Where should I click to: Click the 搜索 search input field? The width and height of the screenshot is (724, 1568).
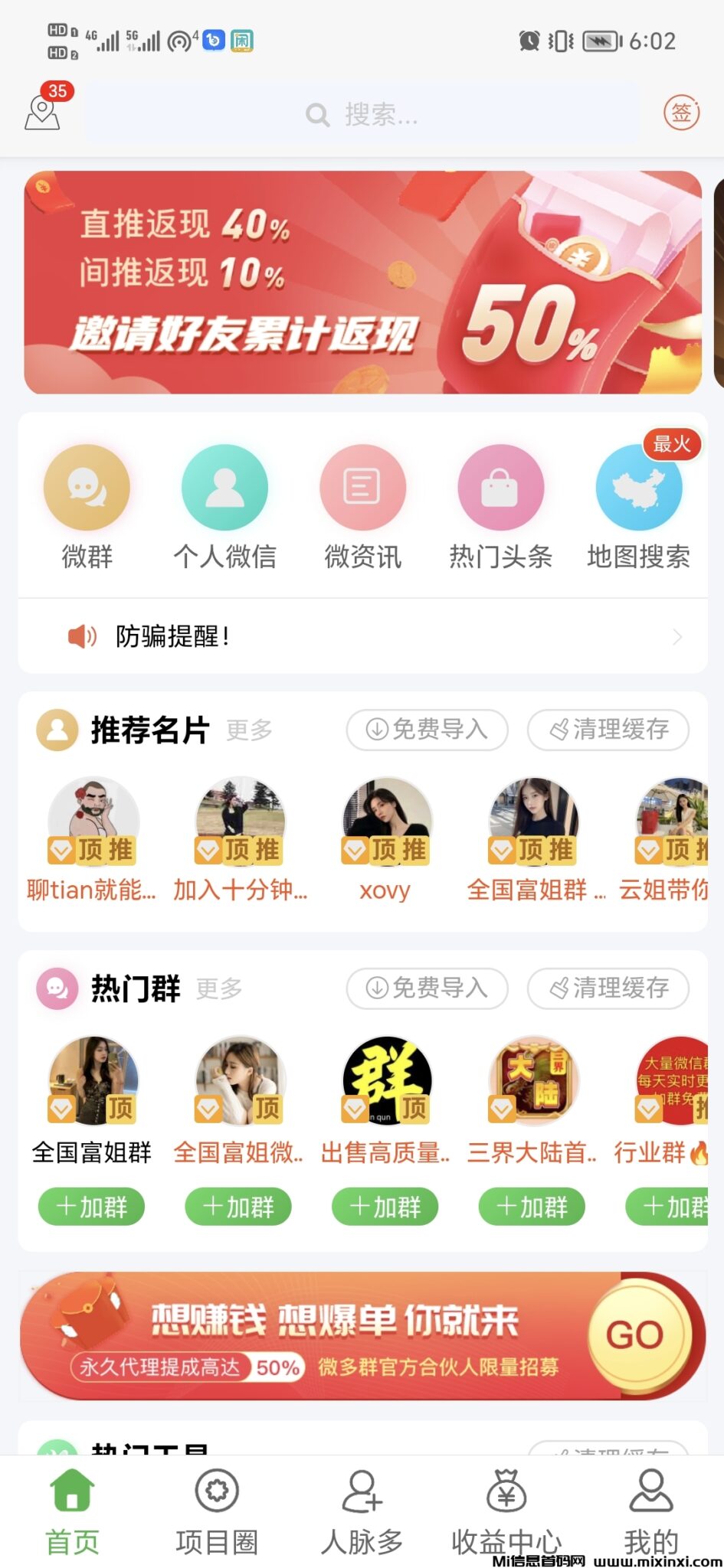pos(360,115)
